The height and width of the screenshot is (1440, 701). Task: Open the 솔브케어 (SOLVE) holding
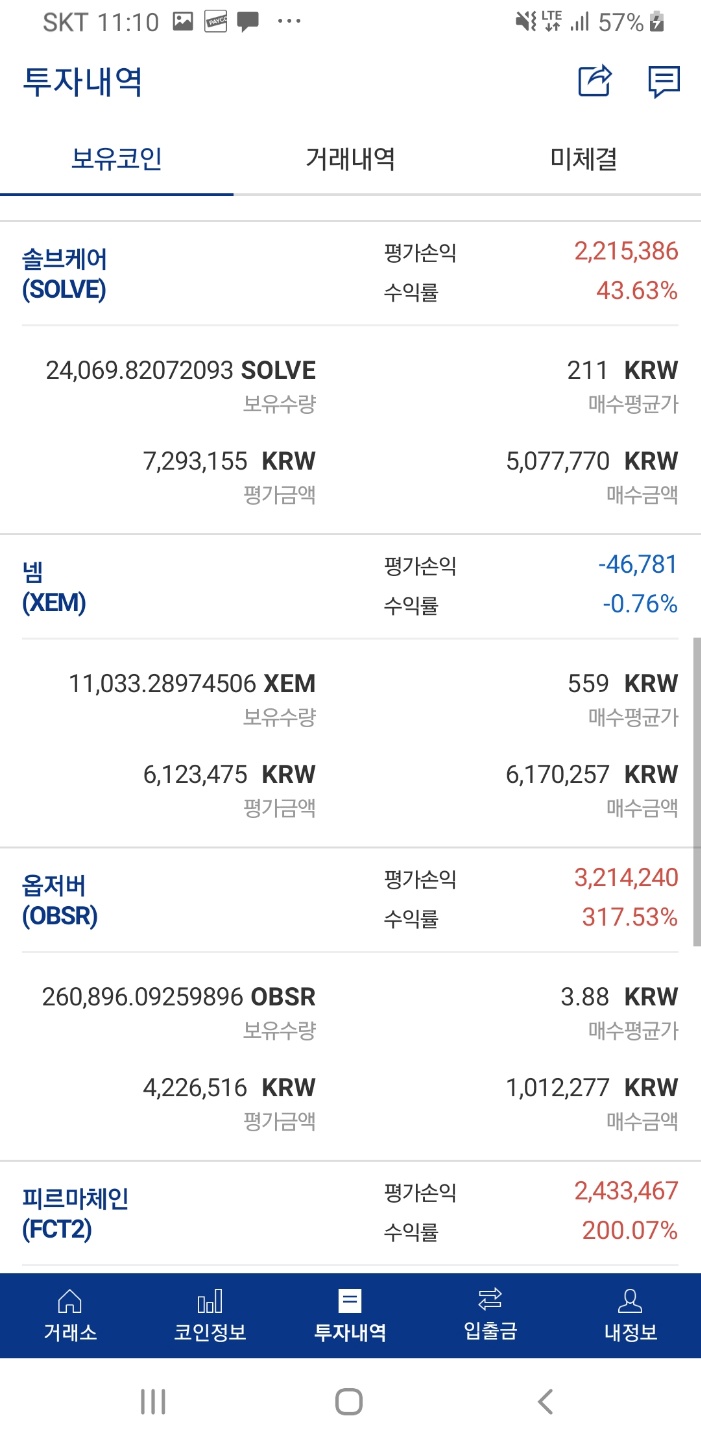click(x=65, y=274)
